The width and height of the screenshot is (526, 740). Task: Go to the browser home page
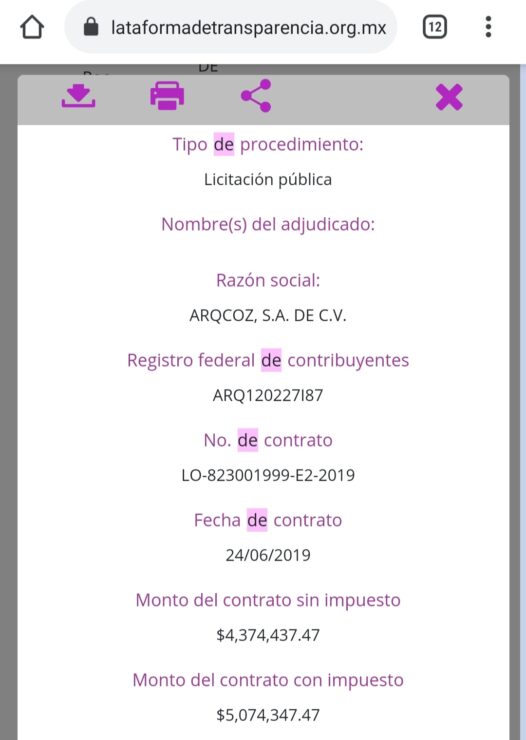point(32,27)
